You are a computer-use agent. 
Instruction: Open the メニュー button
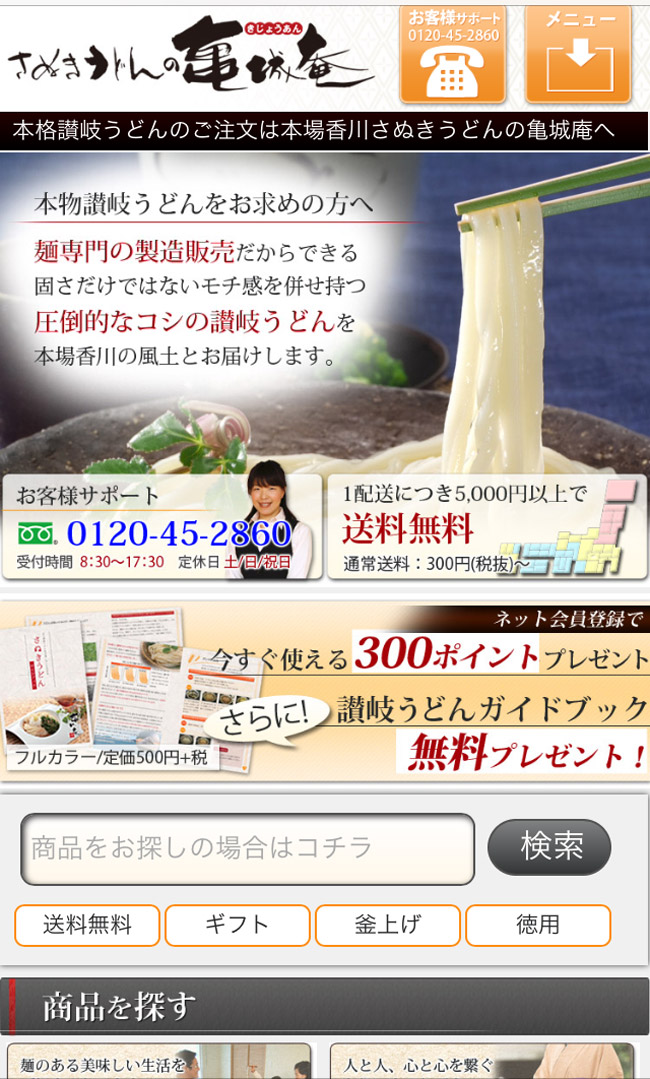[x=578, y=55]
